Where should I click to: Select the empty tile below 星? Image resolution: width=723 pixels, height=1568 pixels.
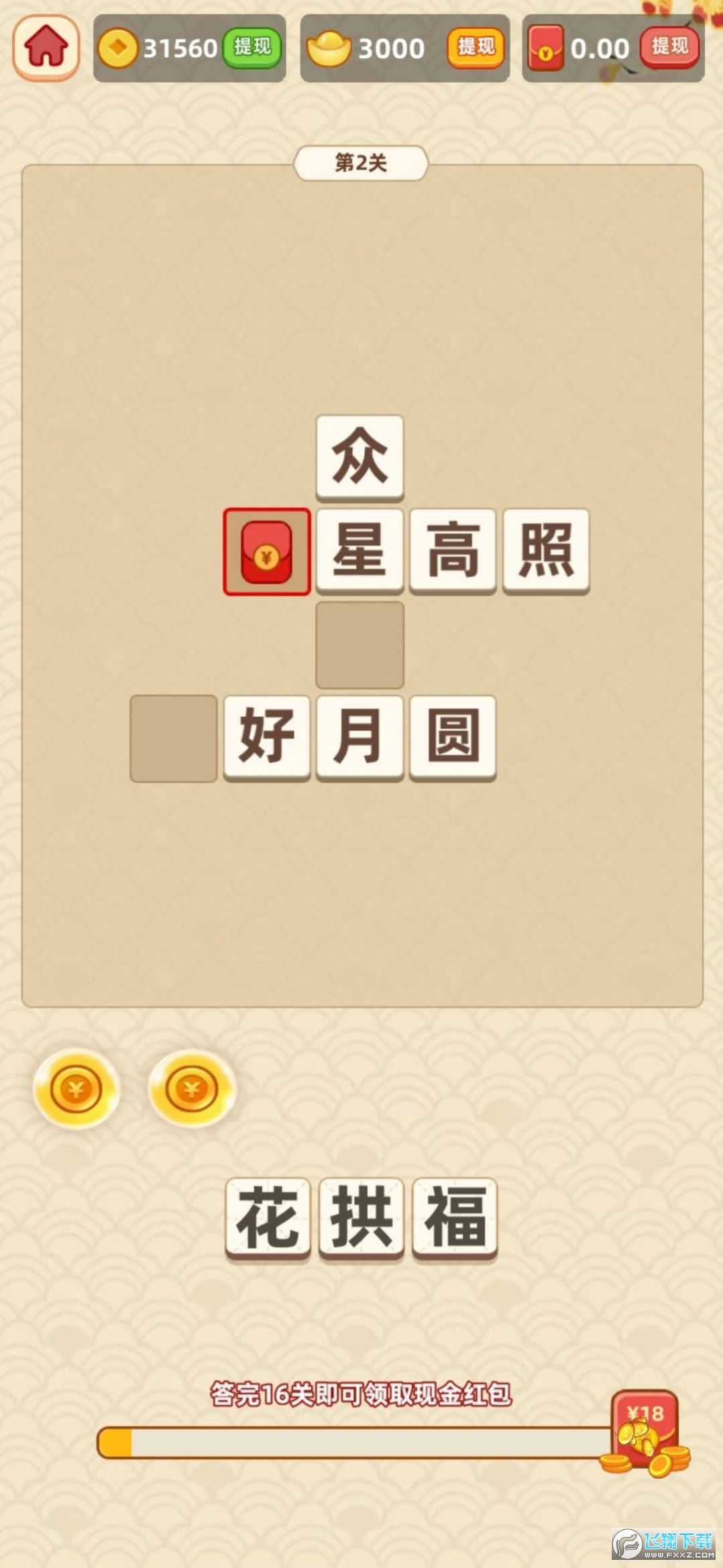(x=360, y=645)
